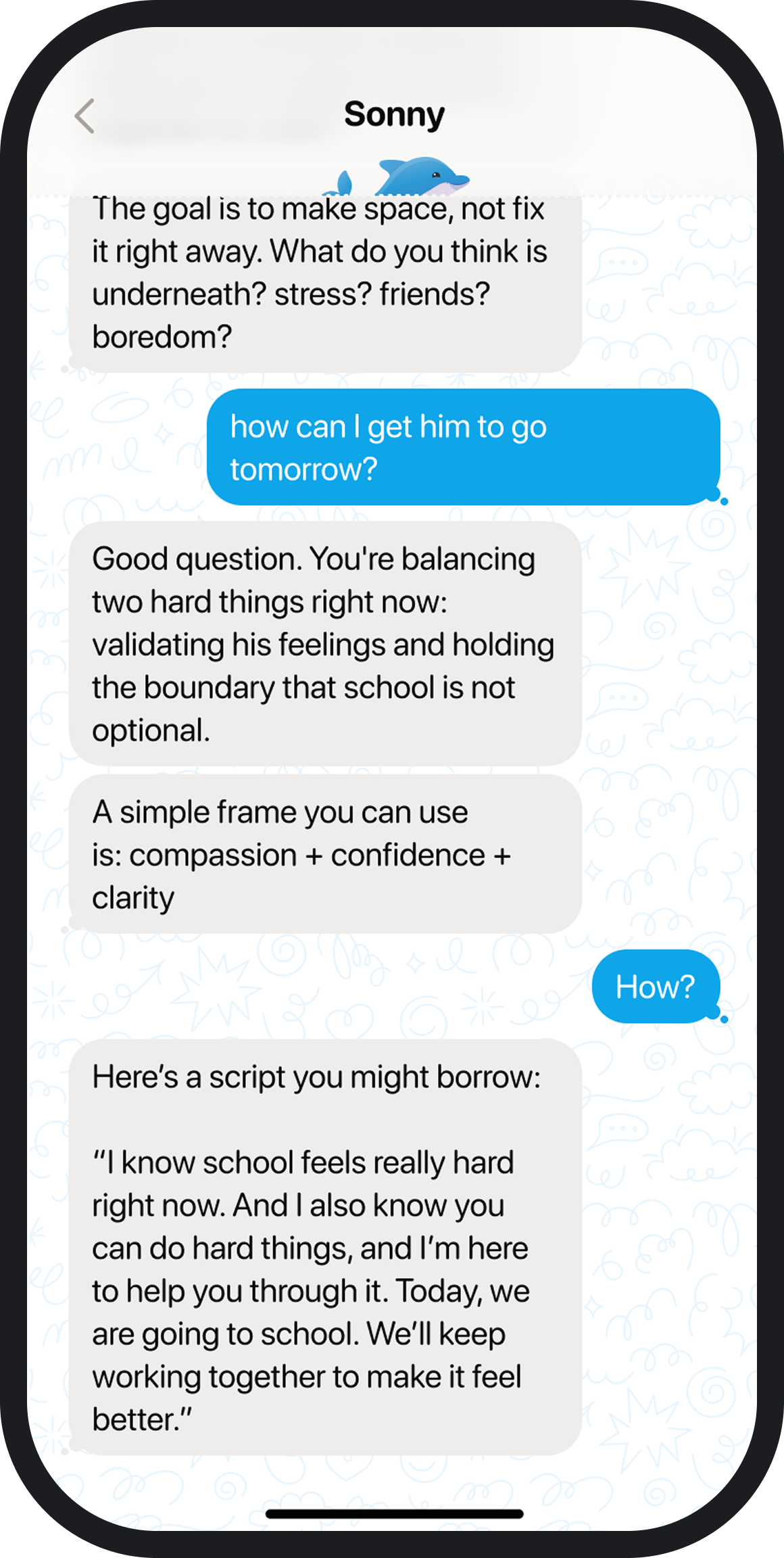Image resolution: width=784 pixels, height=1558 pixels.
Task: Go back from the Sonny chat
Action: [x=84, y=116]
